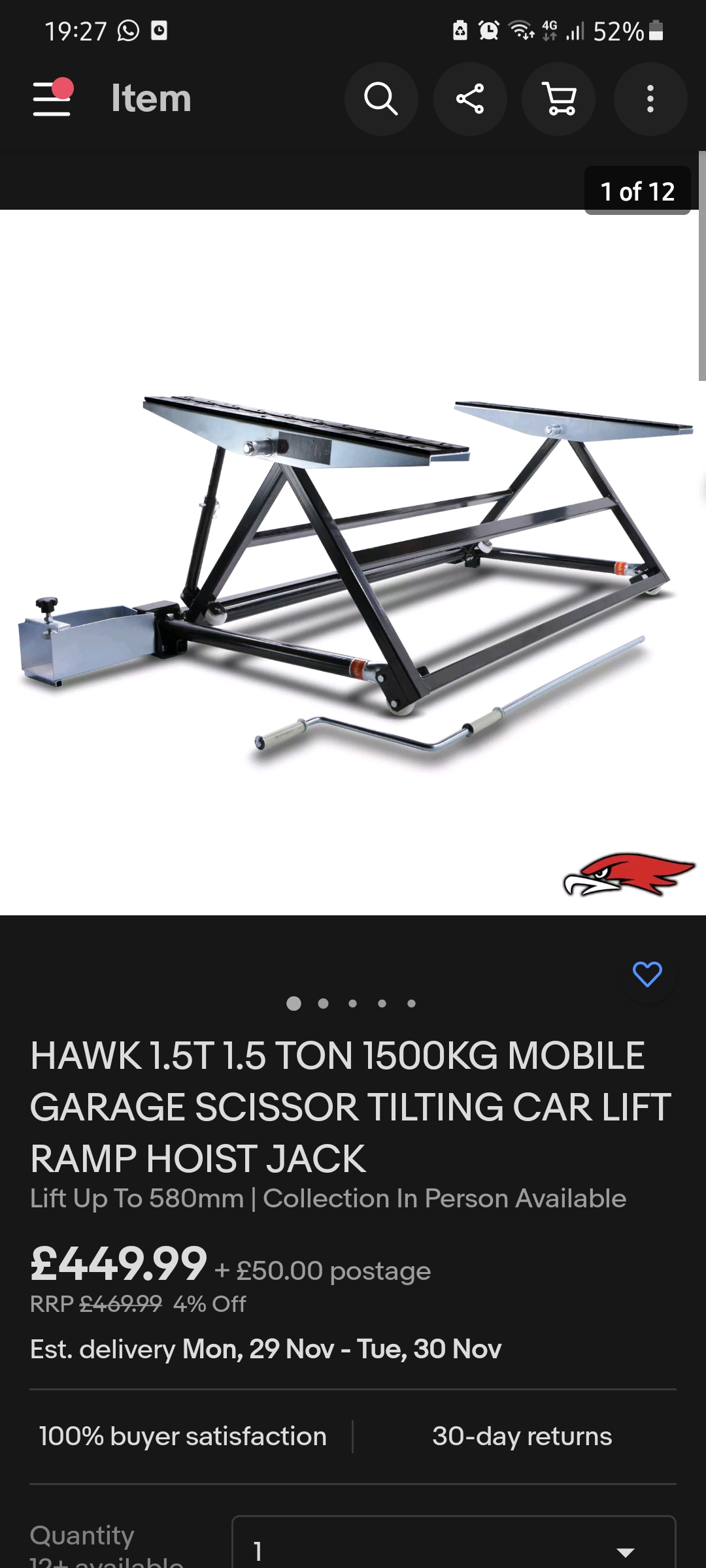Open the quantity dropdown
The width and height of the screenshot is (706, 1568).
[x=454, y=1547]
